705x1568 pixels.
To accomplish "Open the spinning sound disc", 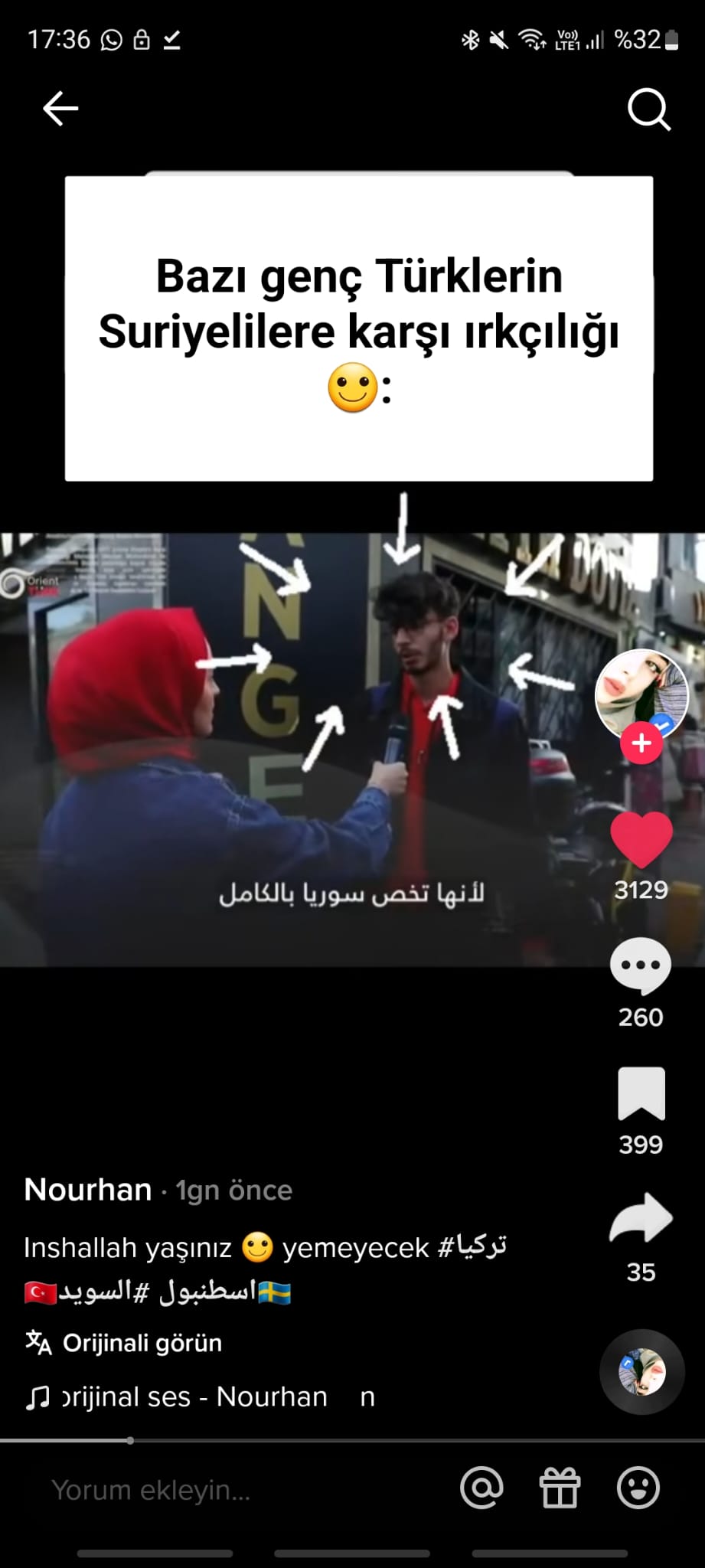I will [641, 1371].
